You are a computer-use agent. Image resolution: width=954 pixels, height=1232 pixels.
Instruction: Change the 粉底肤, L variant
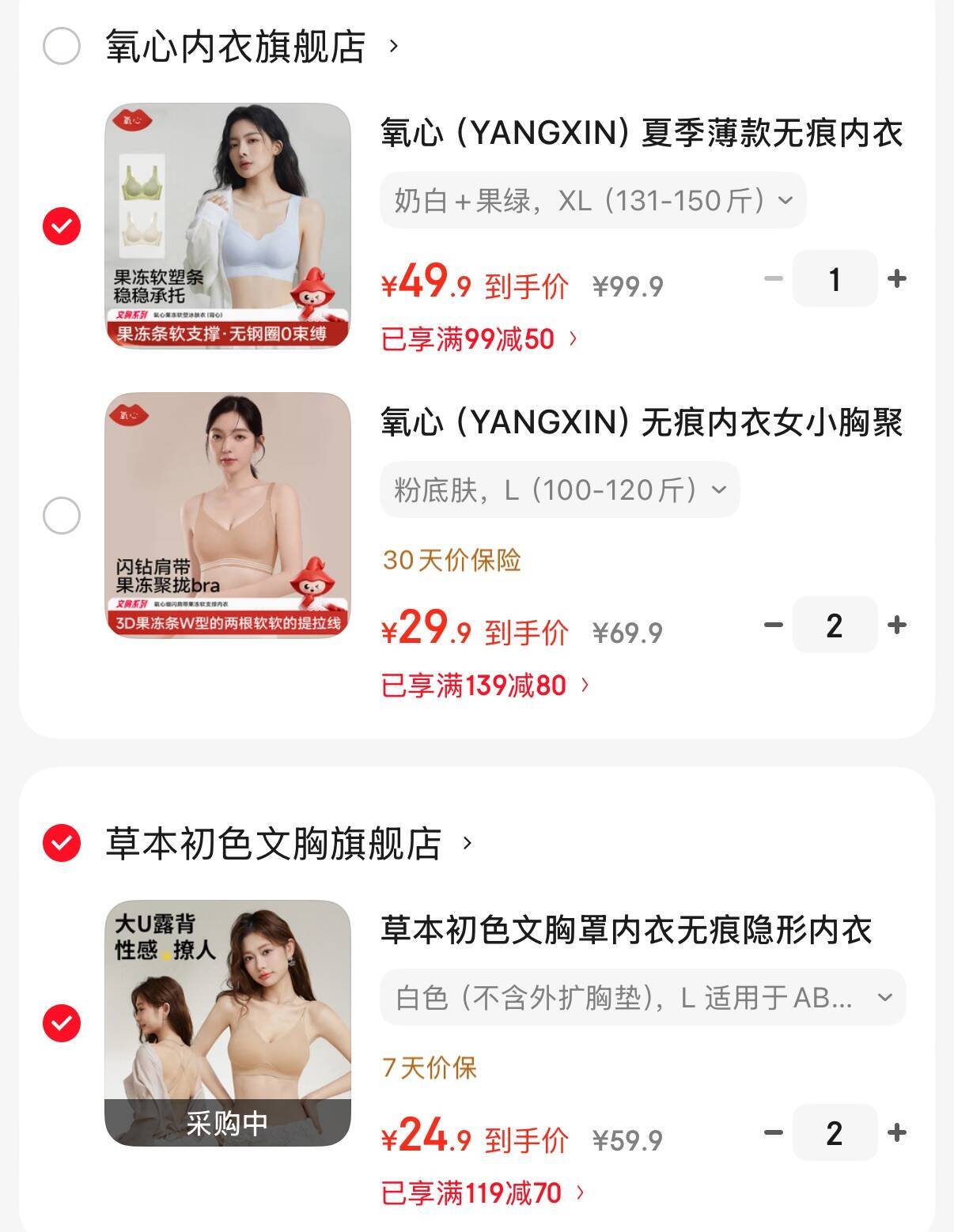pos(559,489)
